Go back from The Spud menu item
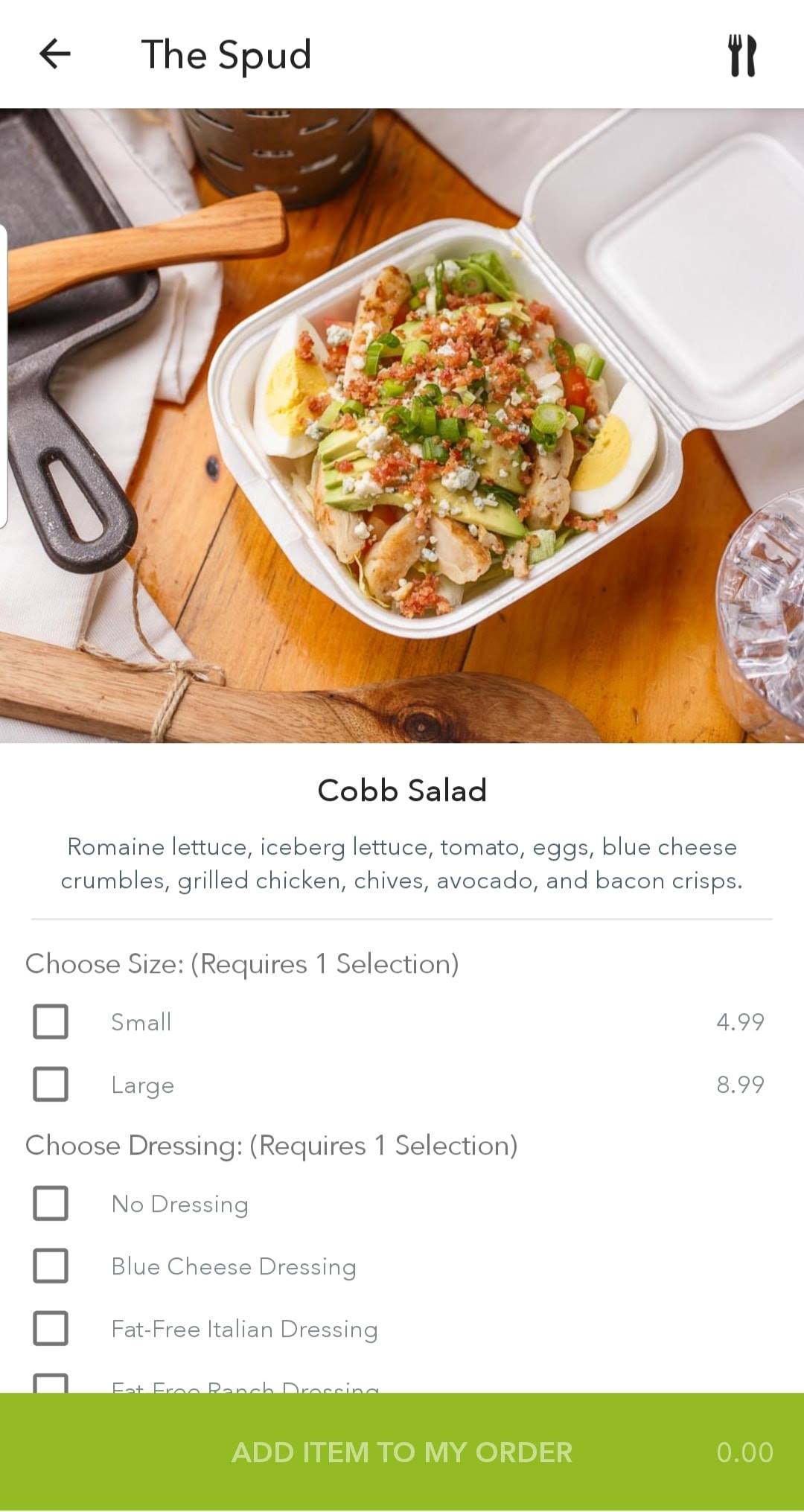This screenshot has height=1512, width=804. tap(55, 54)
